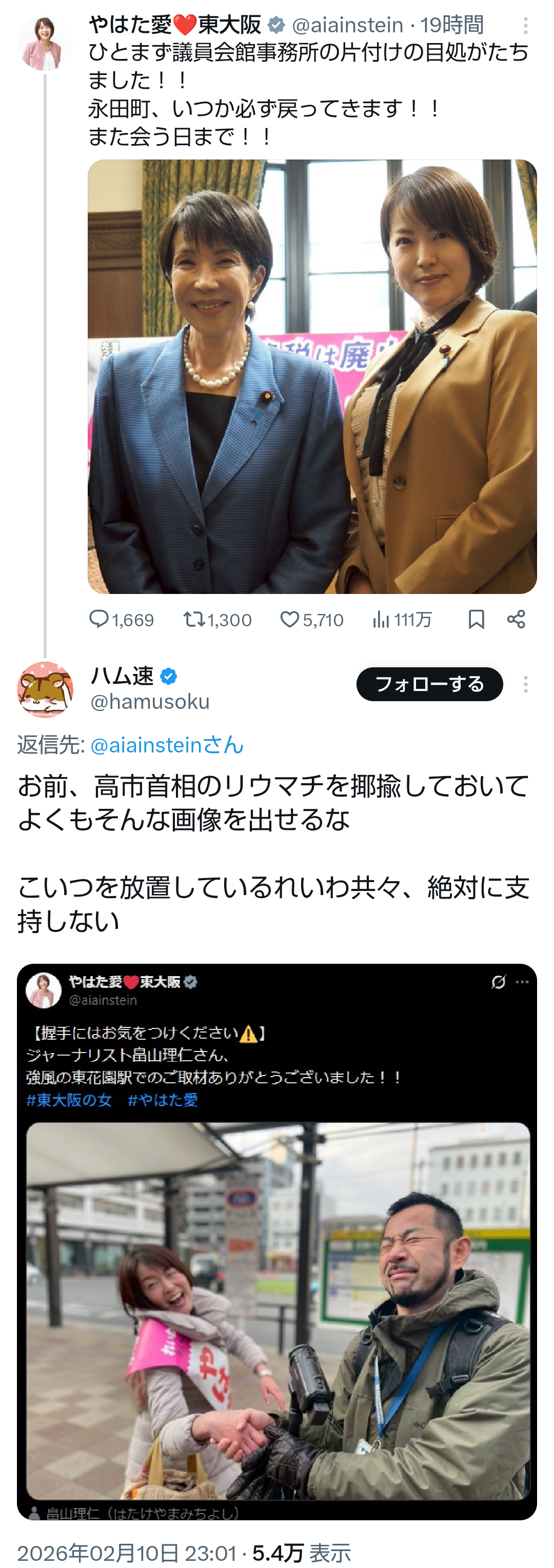Repost the post with 1,300 reposts
This screenshot has width=554, height=1568.
pyautogui.click(x=217, y=620)
